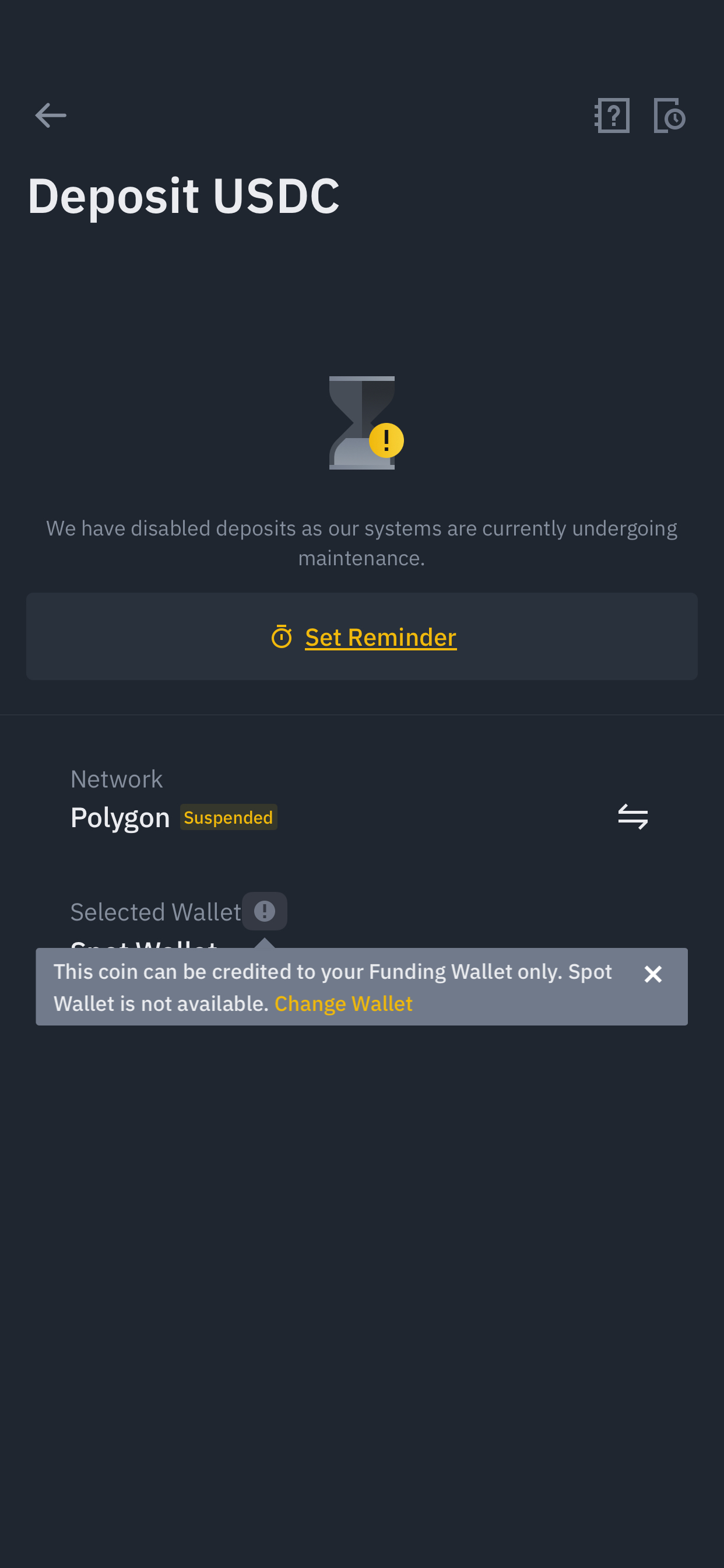This screenshot has height=1568, width=724.
Task: Tap the Selected Wallet info icon
Action: pos(265,911)
